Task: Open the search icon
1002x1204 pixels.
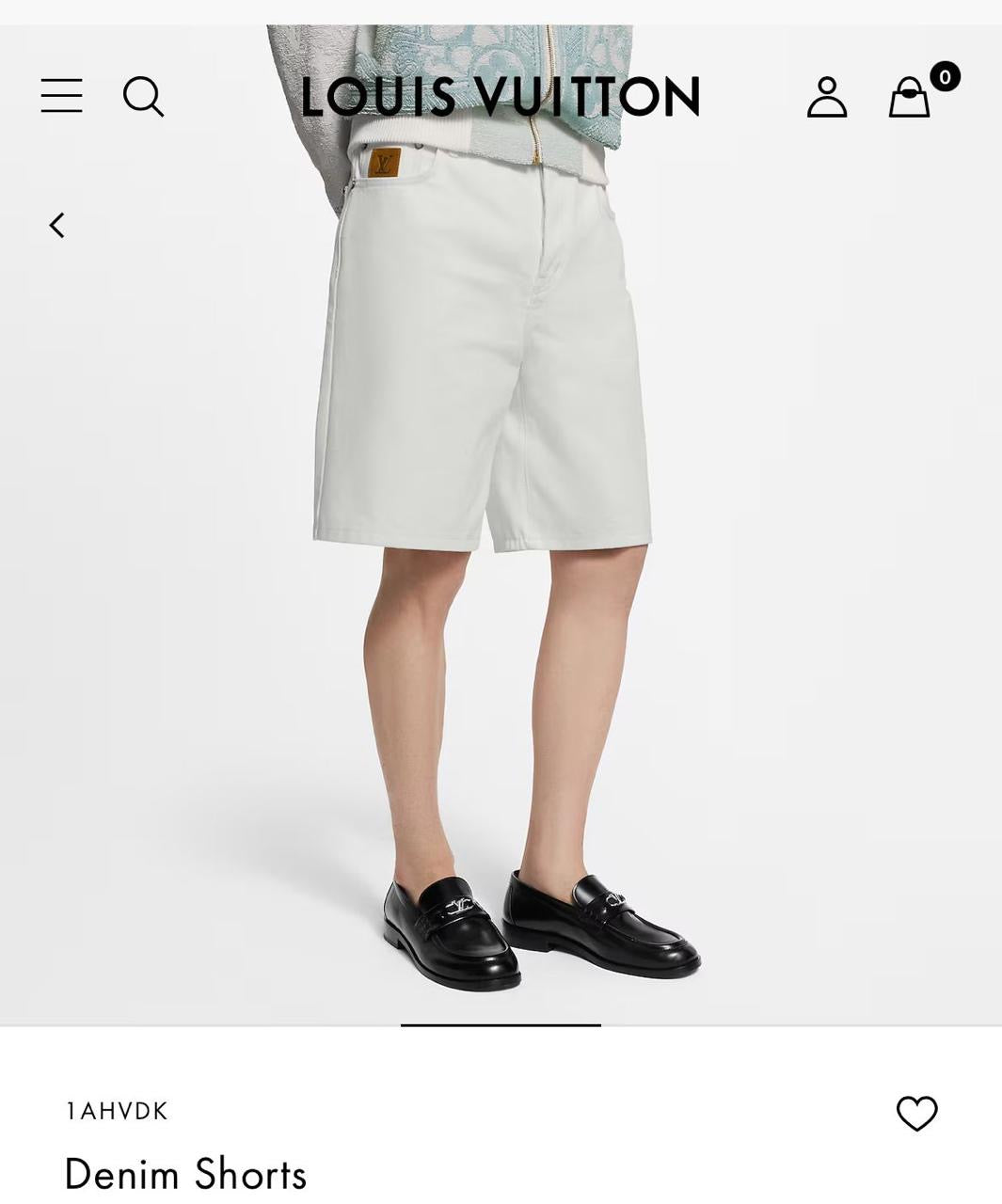Action: pos(143,97)
